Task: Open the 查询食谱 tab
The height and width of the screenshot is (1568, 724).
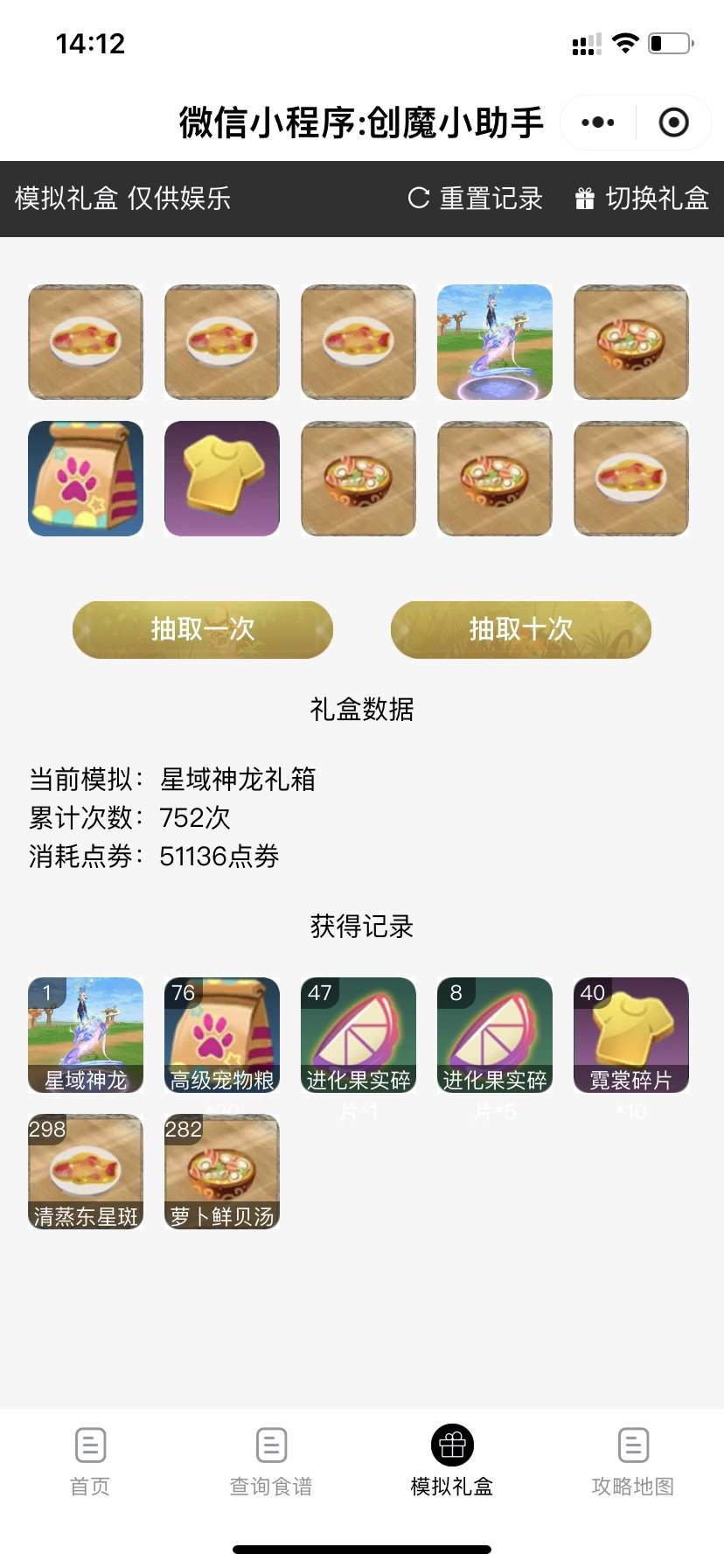Action: [271, 1461]
